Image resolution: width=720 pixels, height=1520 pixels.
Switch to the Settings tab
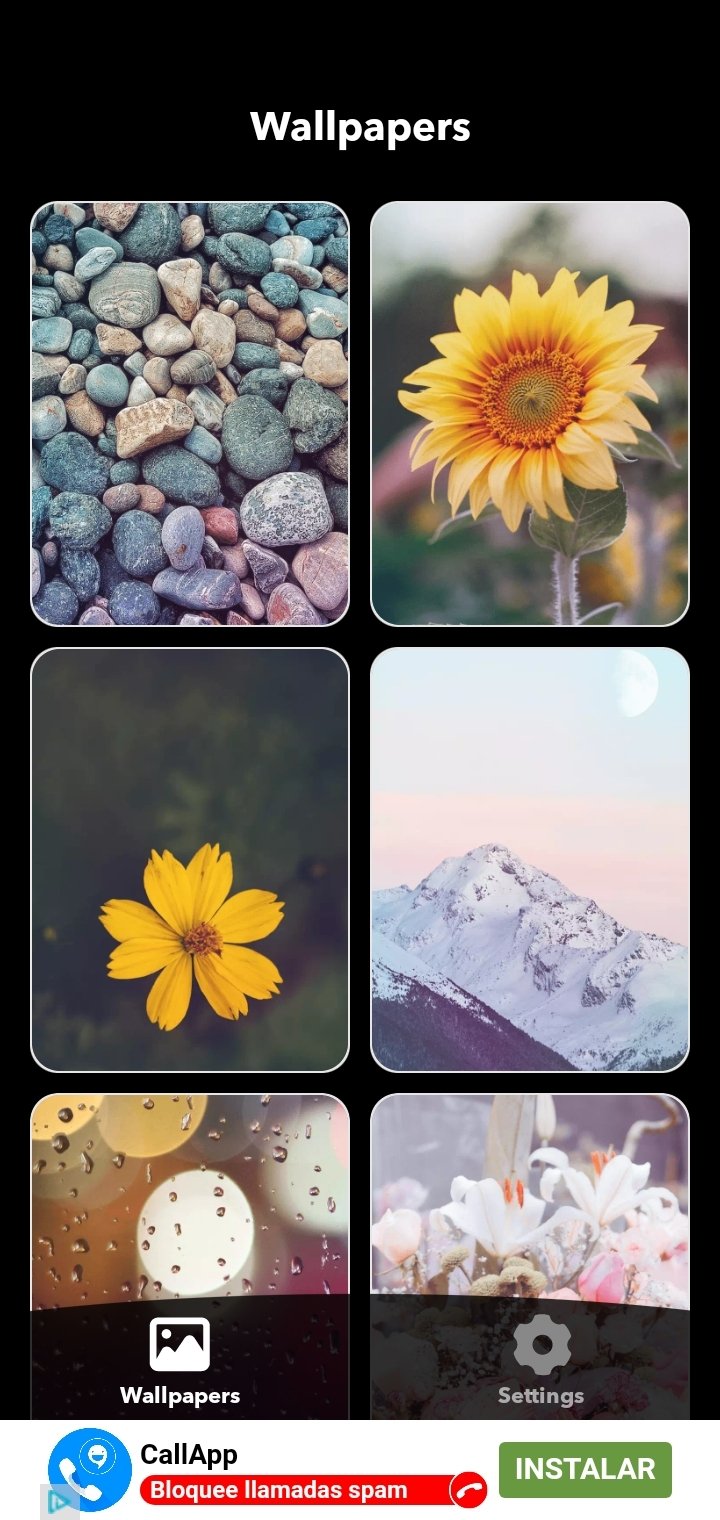pos(541,1360)
